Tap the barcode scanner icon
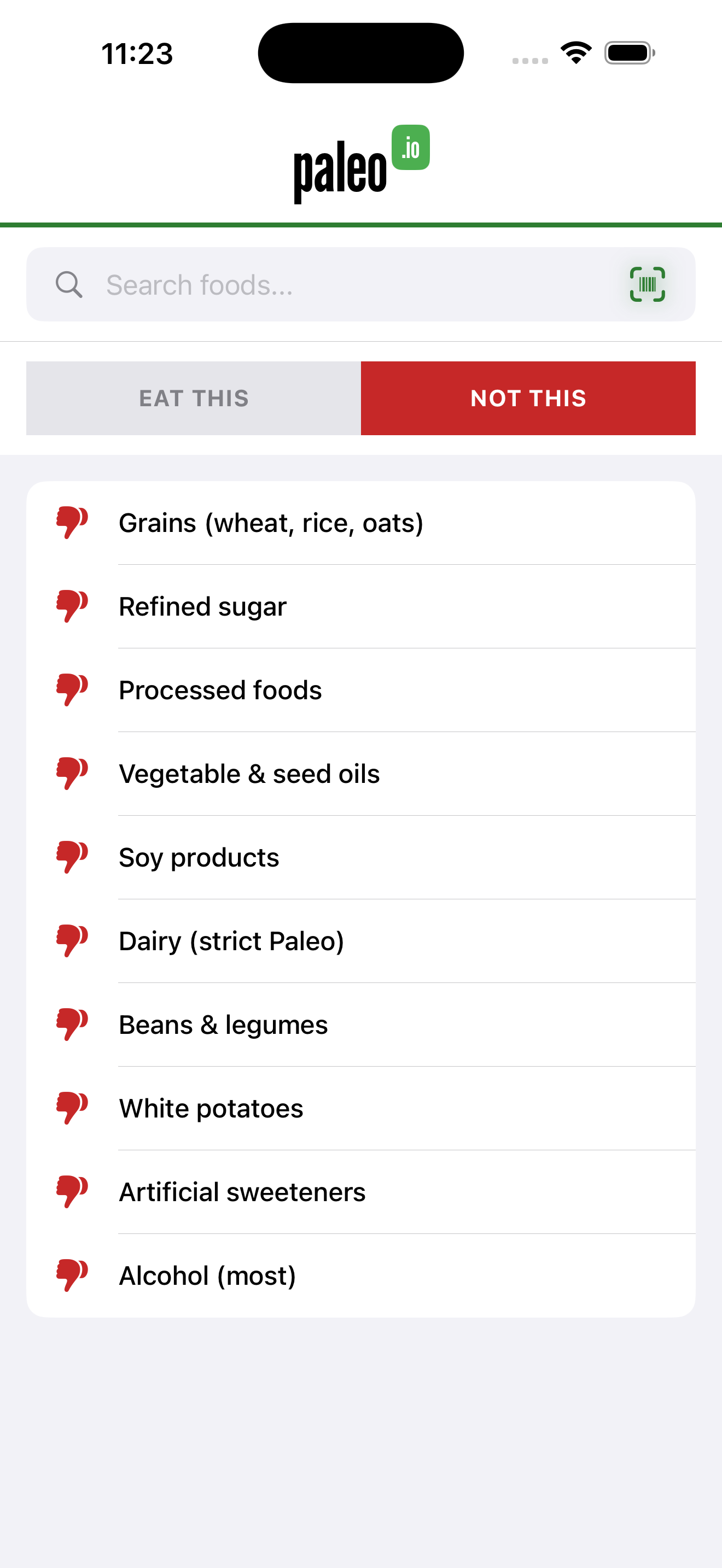 647,284
